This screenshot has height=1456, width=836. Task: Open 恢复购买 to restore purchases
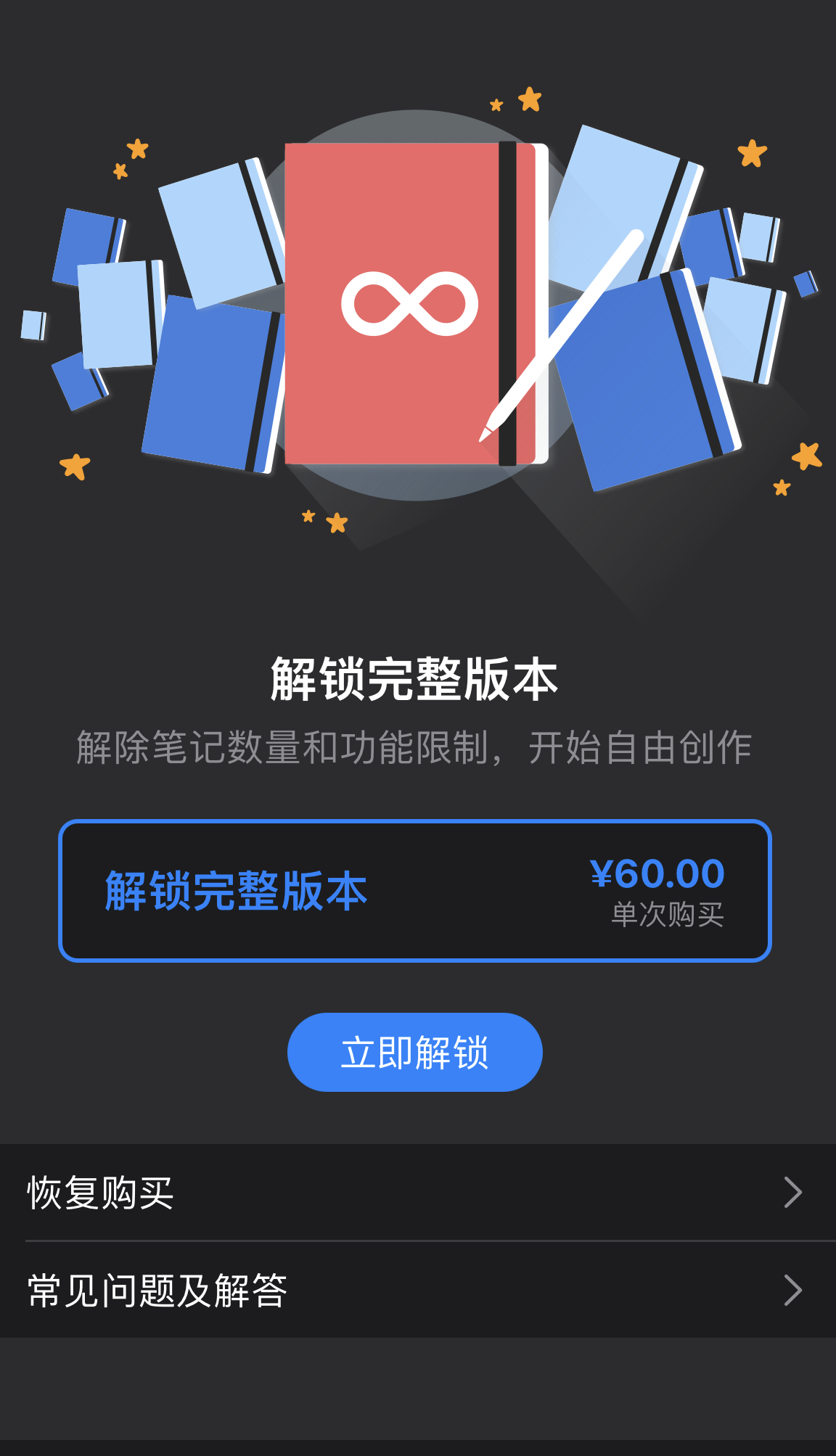click(417, 1193)
